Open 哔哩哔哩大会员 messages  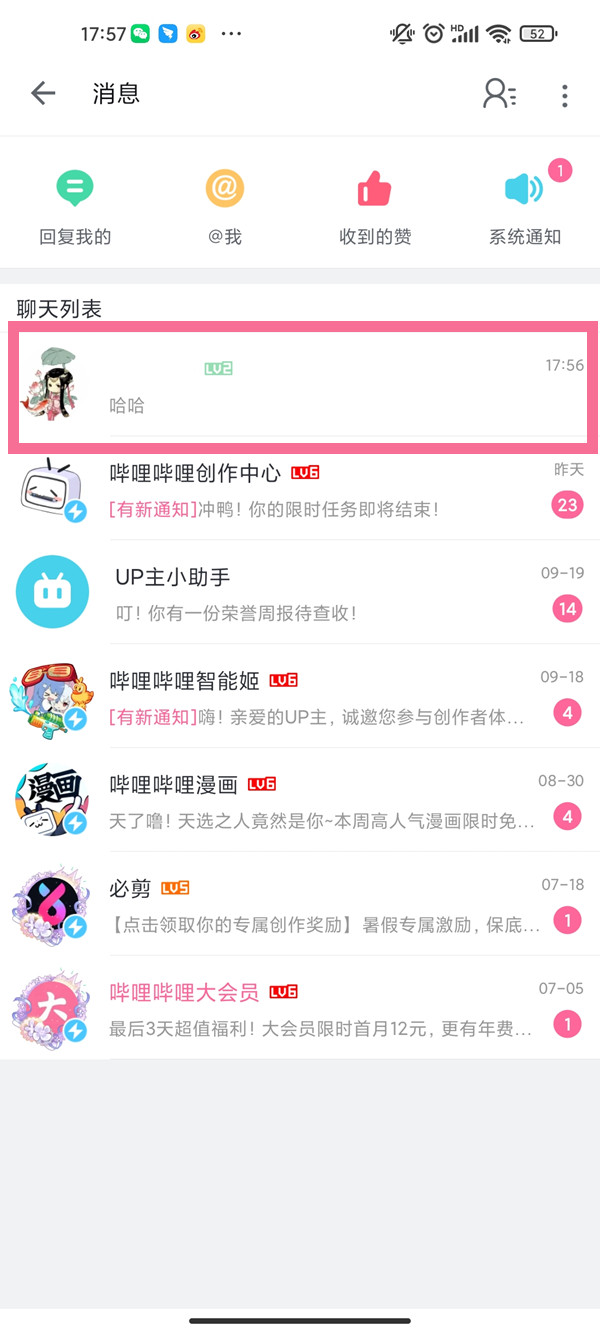300,1010
